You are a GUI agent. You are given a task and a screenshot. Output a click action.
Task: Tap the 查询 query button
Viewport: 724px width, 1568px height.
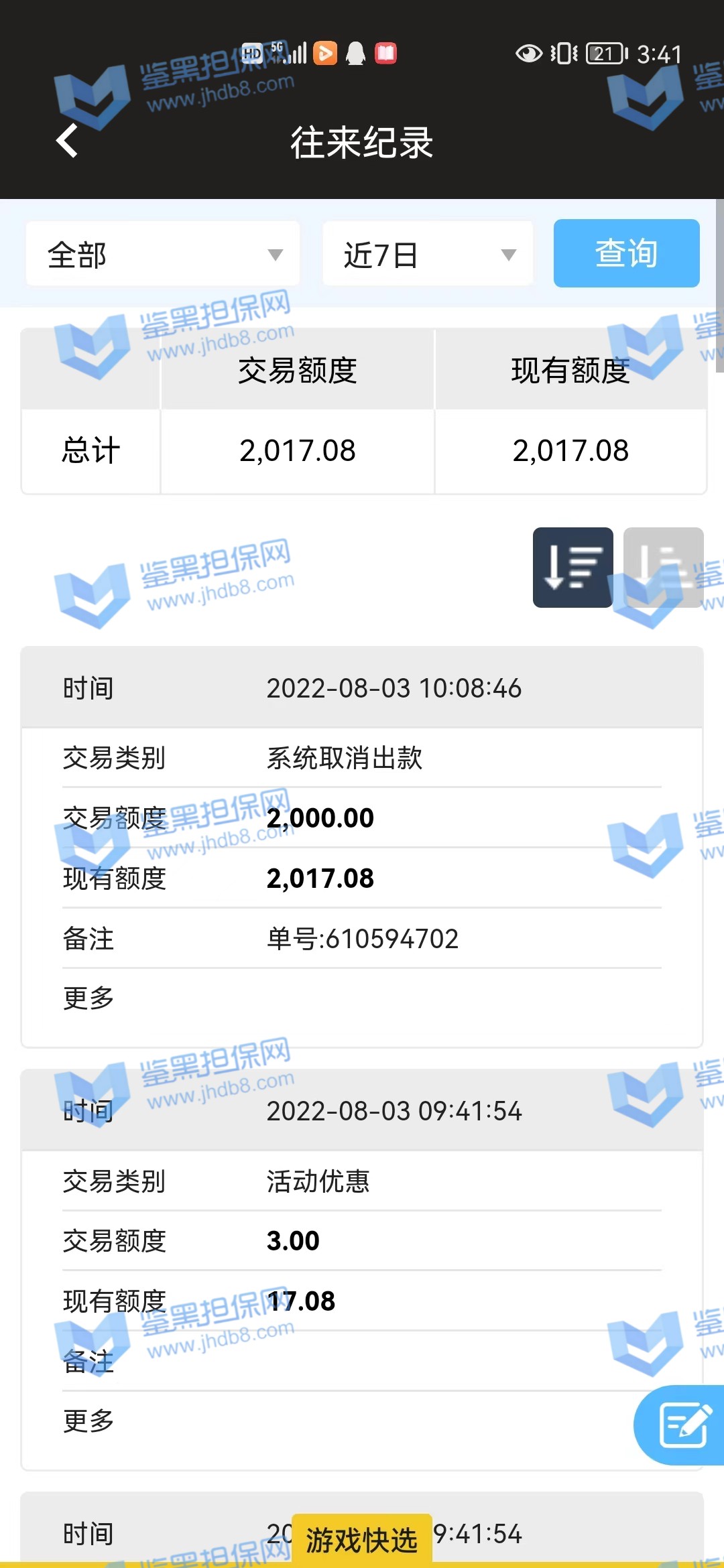point(626,253)
